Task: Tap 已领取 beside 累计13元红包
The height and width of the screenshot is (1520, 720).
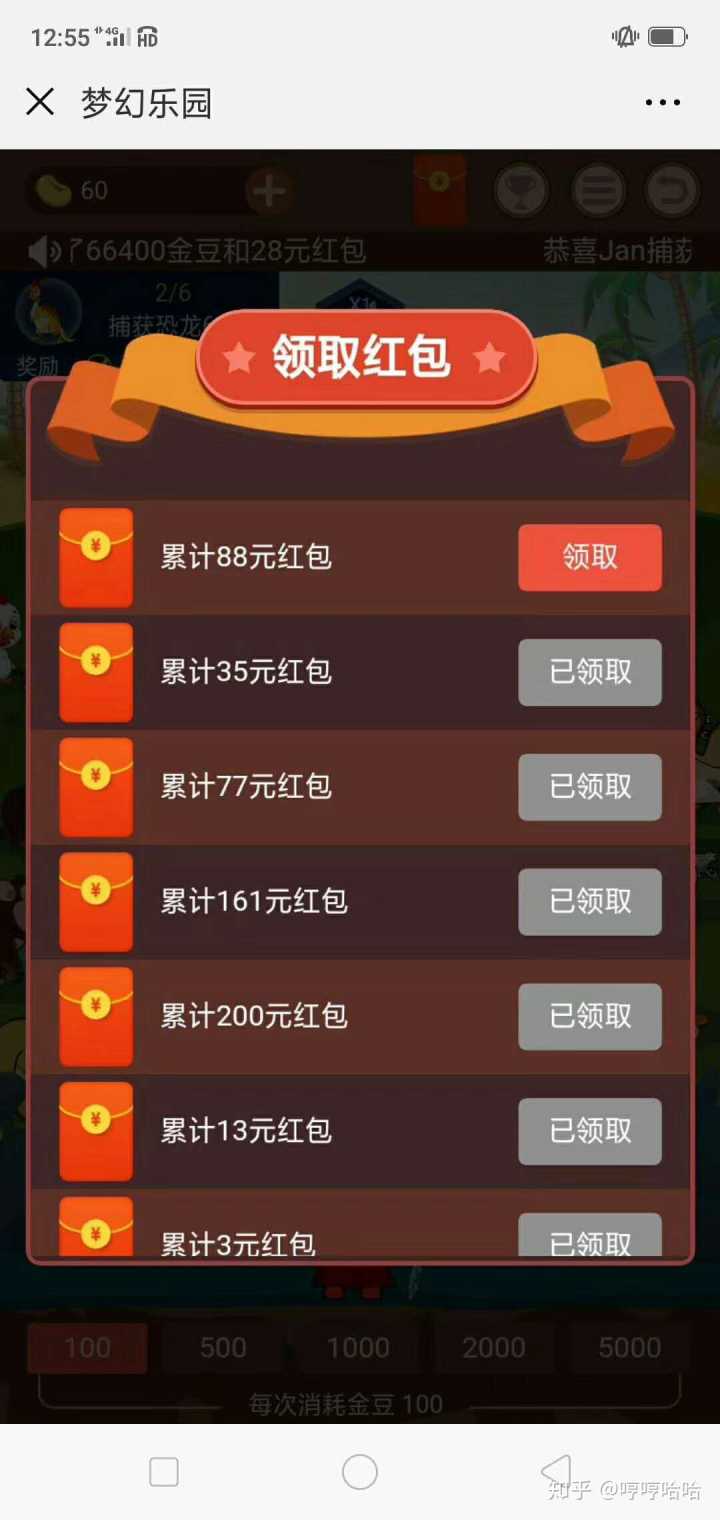Action: (x=589, y=1131)
